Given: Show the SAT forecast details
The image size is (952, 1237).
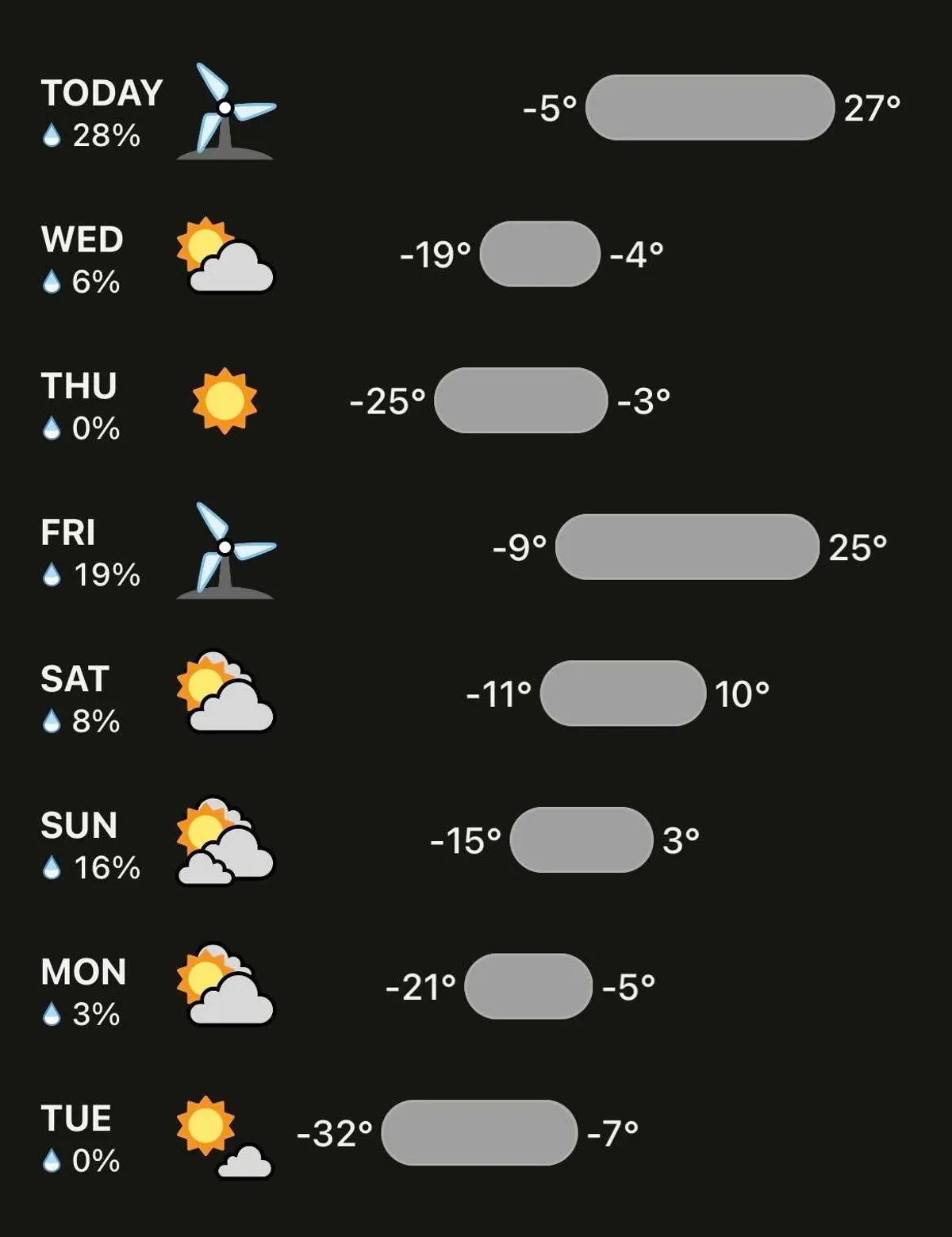Looking at the screenshot, I should [75, 679].
